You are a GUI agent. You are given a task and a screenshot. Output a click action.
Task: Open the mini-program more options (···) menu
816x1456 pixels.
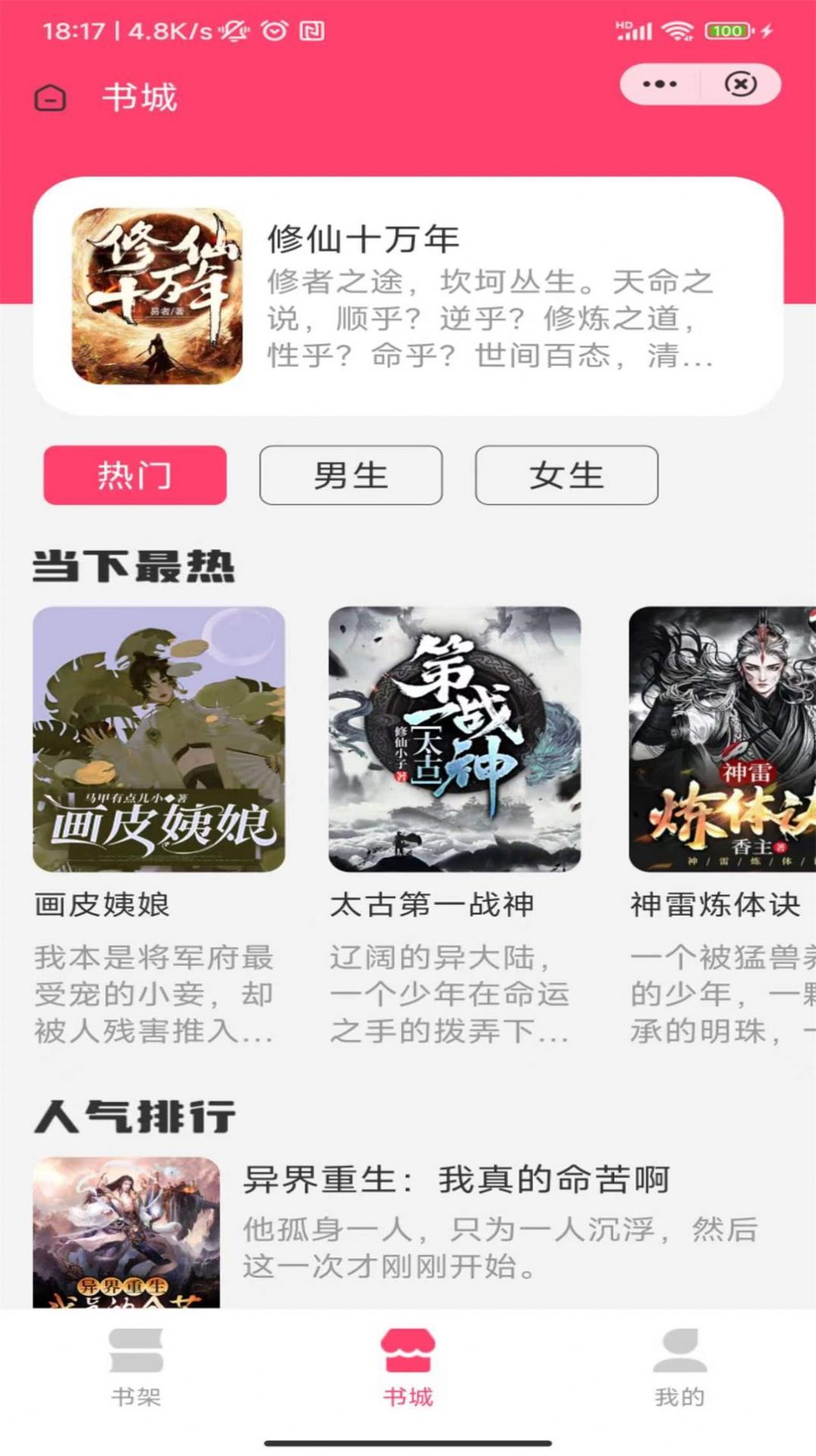click(659, 85)
